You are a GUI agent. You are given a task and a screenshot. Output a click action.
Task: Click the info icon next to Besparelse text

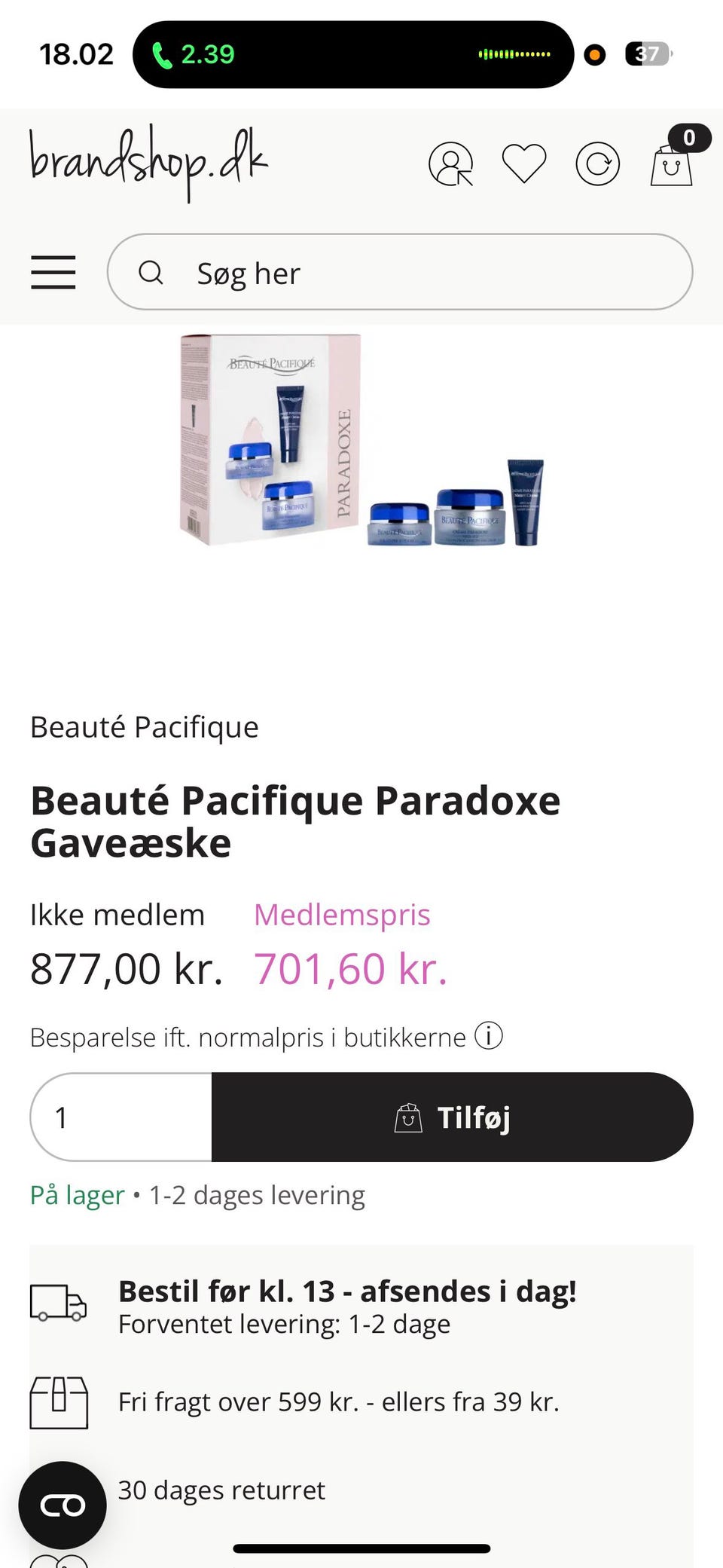(x=489, y=1037)
